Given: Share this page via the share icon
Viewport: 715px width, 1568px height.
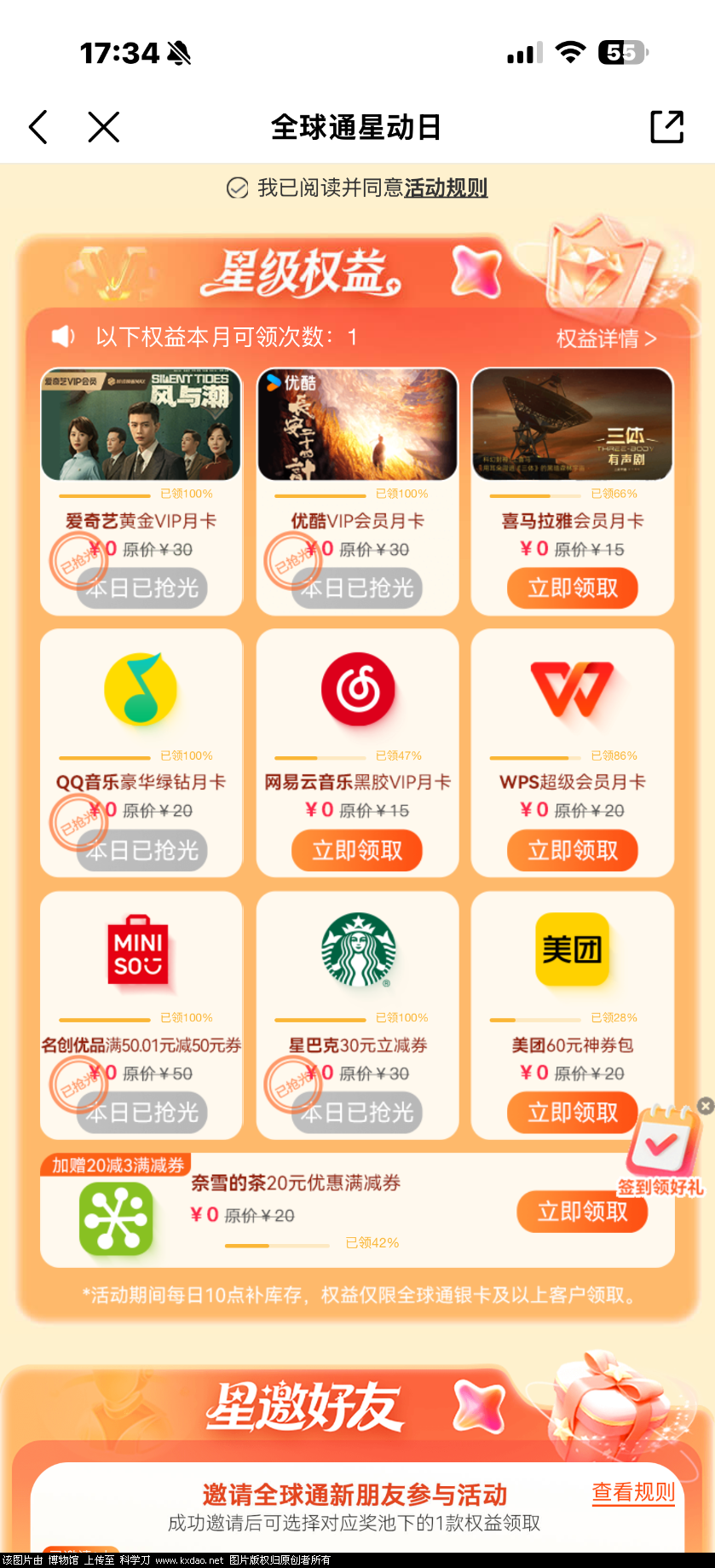Looking at the screenshot, I should (666, 127).
